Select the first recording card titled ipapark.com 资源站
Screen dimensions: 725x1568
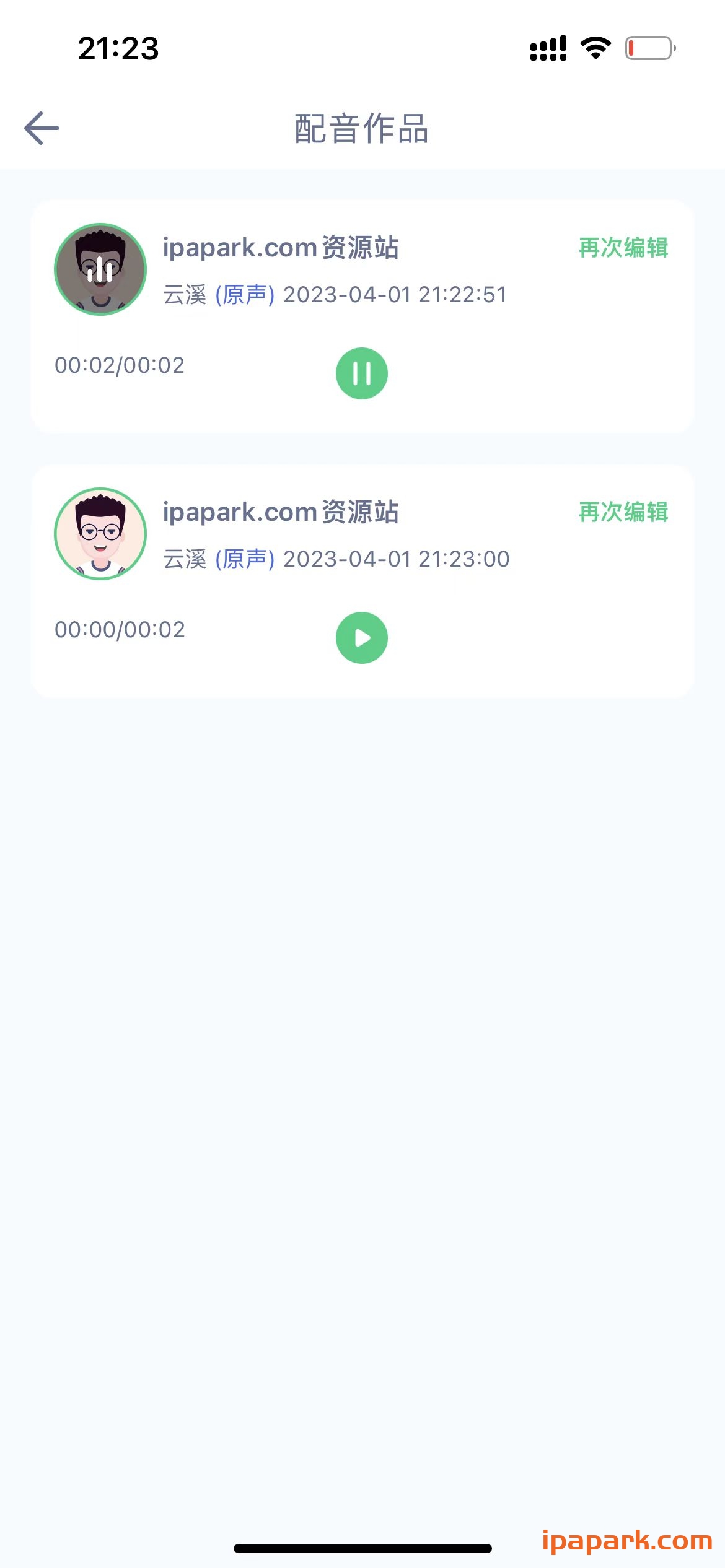pyautogui.click(x=362, y=316)
